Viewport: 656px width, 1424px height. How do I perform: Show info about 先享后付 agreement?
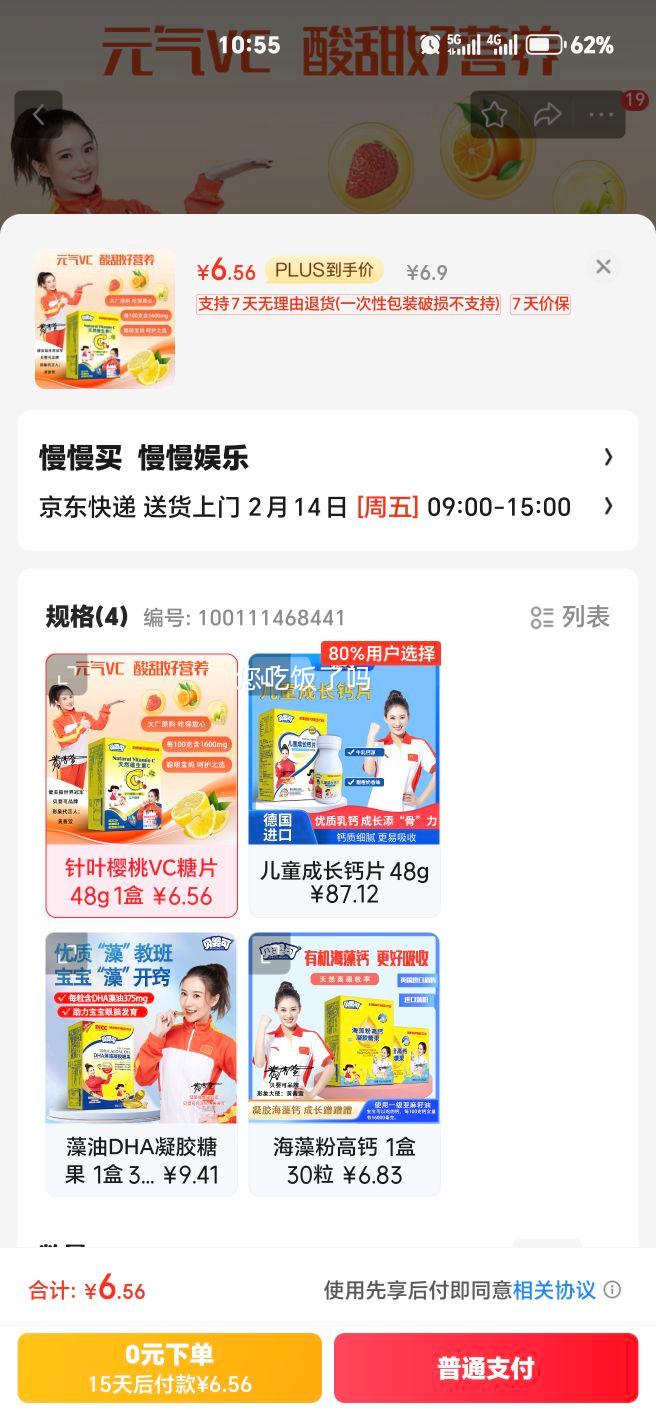point(612,1290)
